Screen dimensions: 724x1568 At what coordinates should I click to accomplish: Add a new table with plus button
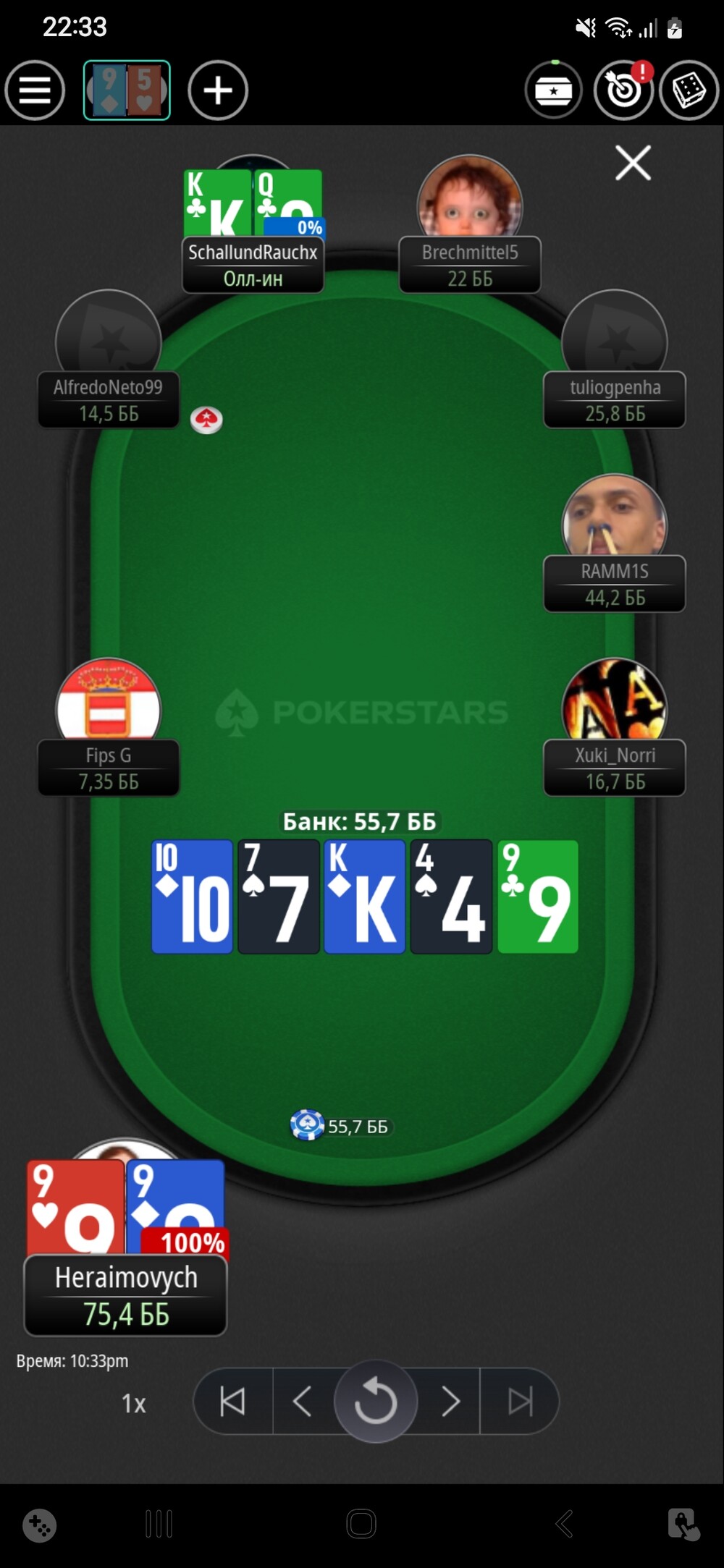pos(218,90)
